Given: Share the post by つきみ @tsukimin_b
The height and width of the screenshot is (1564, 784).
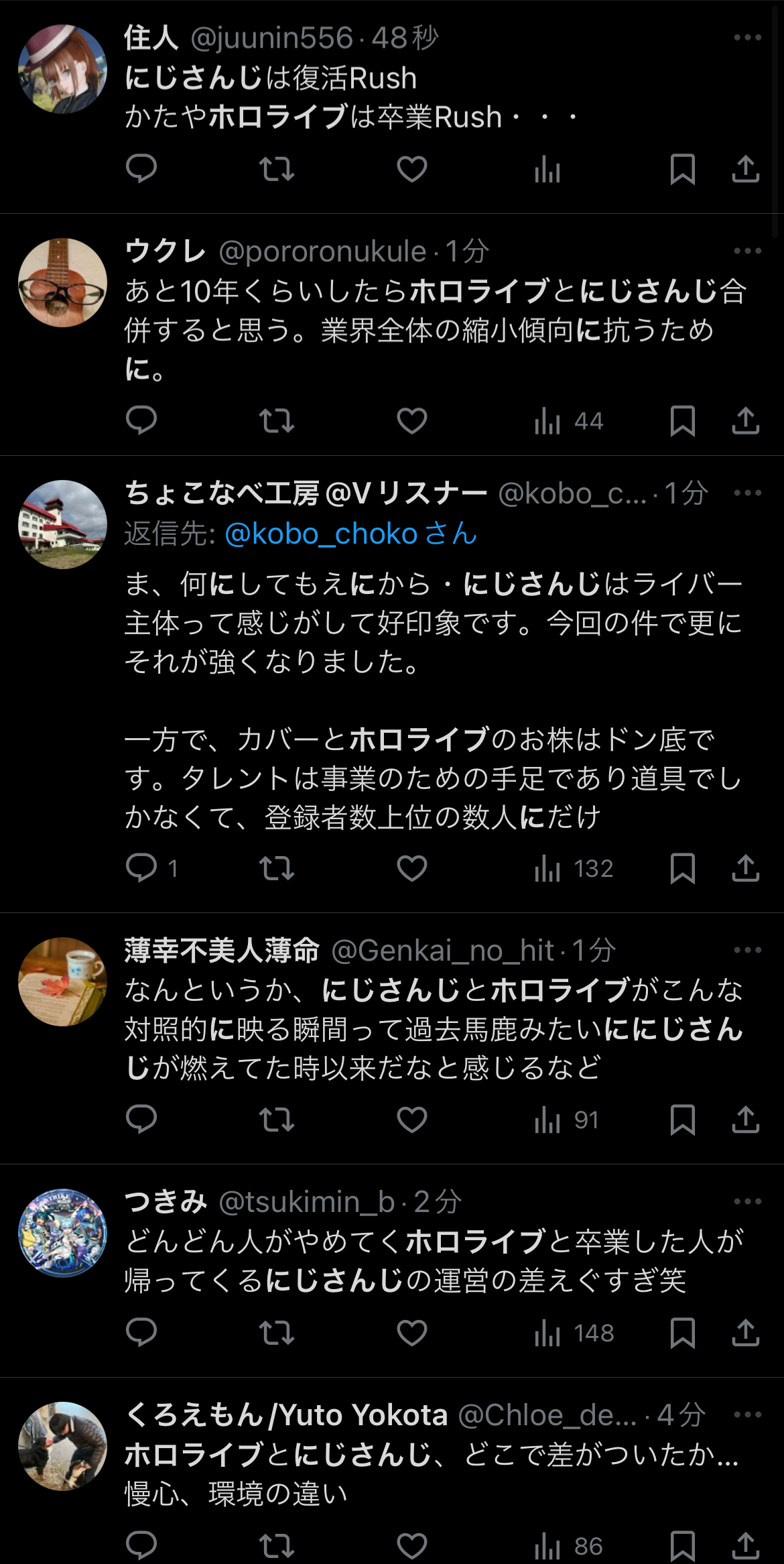Looking at the screenshot, I should tap(746, 1333).
